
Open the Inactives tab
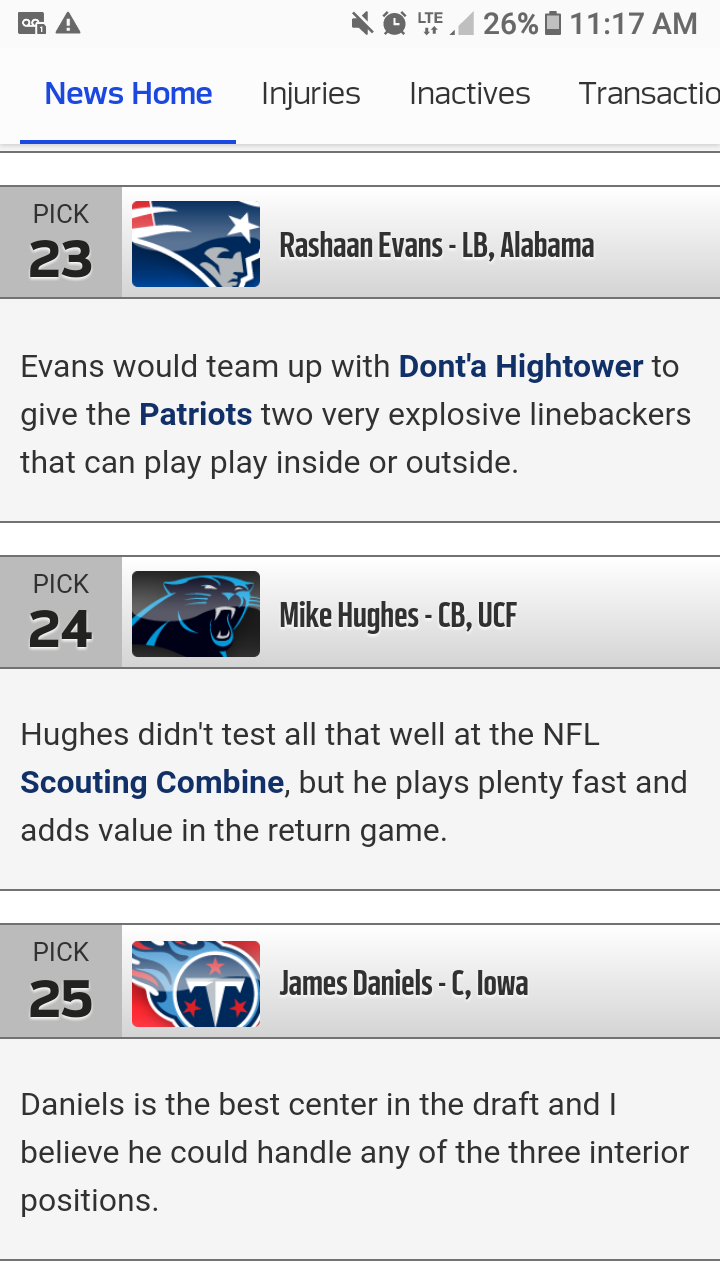click(x=469, y=94)
